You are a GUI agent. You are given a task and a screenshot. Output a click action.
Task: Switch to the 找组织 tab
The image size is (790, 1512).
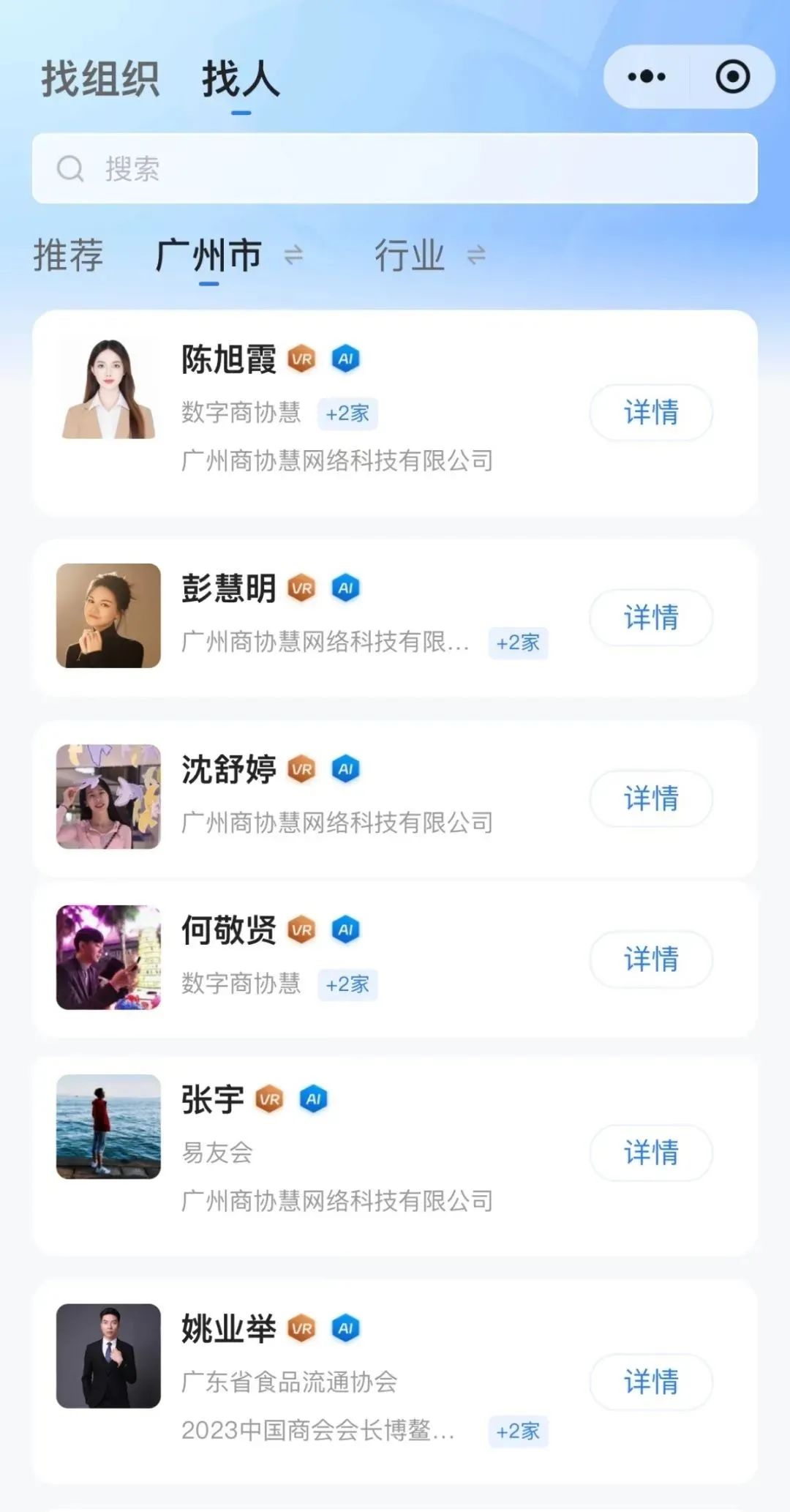click(x=100, y=79)
